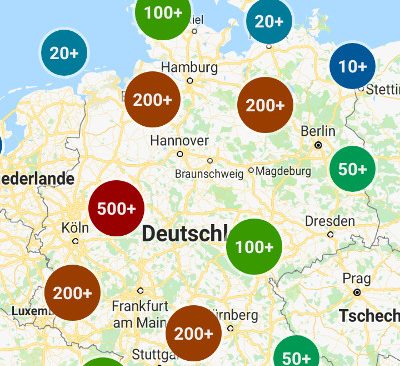Image resolution: width=400 pixels, height=366 pixels.
Task: Open the 100+ cluster west of Dresden
Action: click(254, 247)
